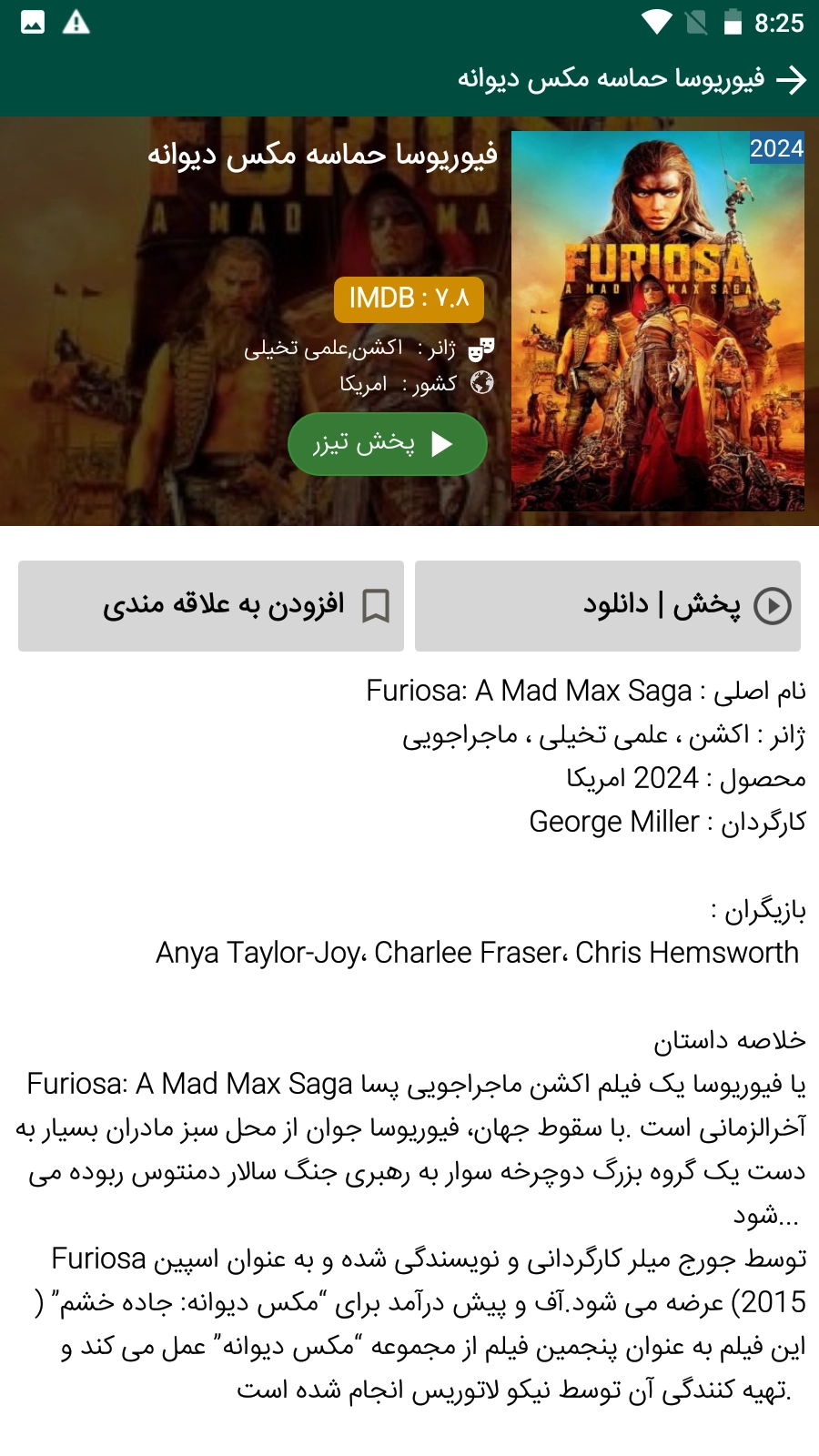Play the trailer with پخش تیزر button
819x1456 pixels.
pos(388,444)
